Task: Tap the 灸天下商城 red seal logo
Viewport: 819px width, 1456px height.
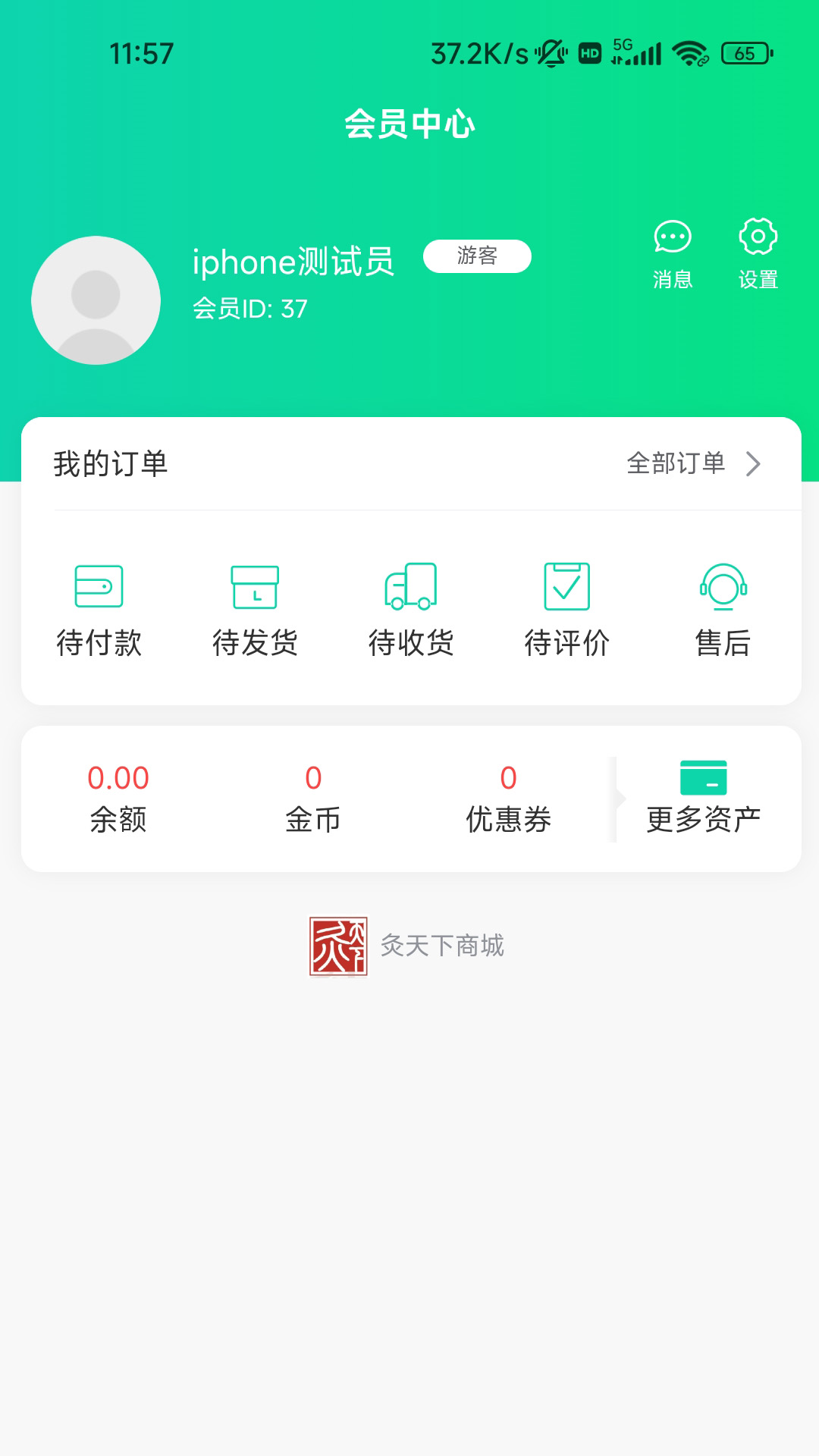Action: (x=339, y=945)
